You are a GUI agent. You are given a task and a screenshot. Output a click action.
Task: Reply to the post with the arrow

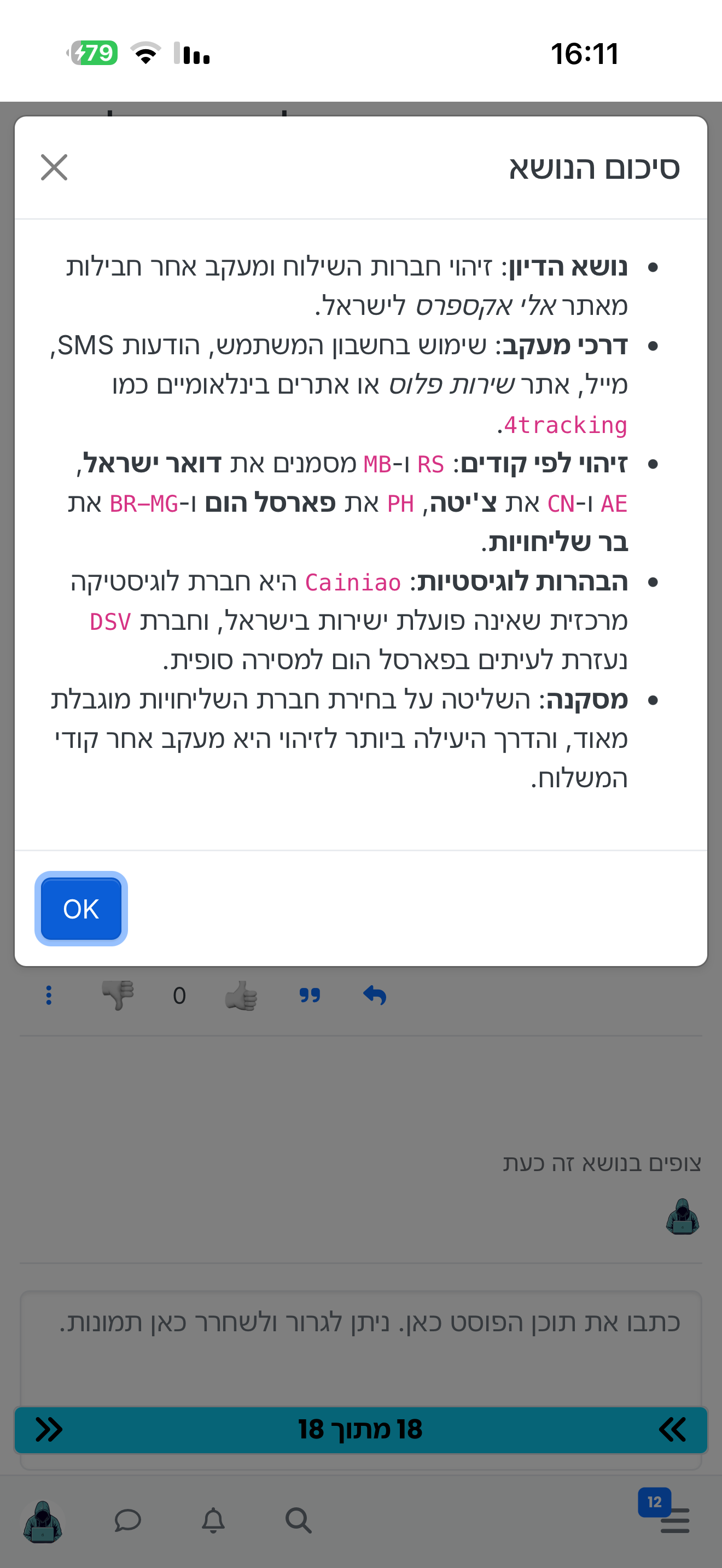point(375,996)
